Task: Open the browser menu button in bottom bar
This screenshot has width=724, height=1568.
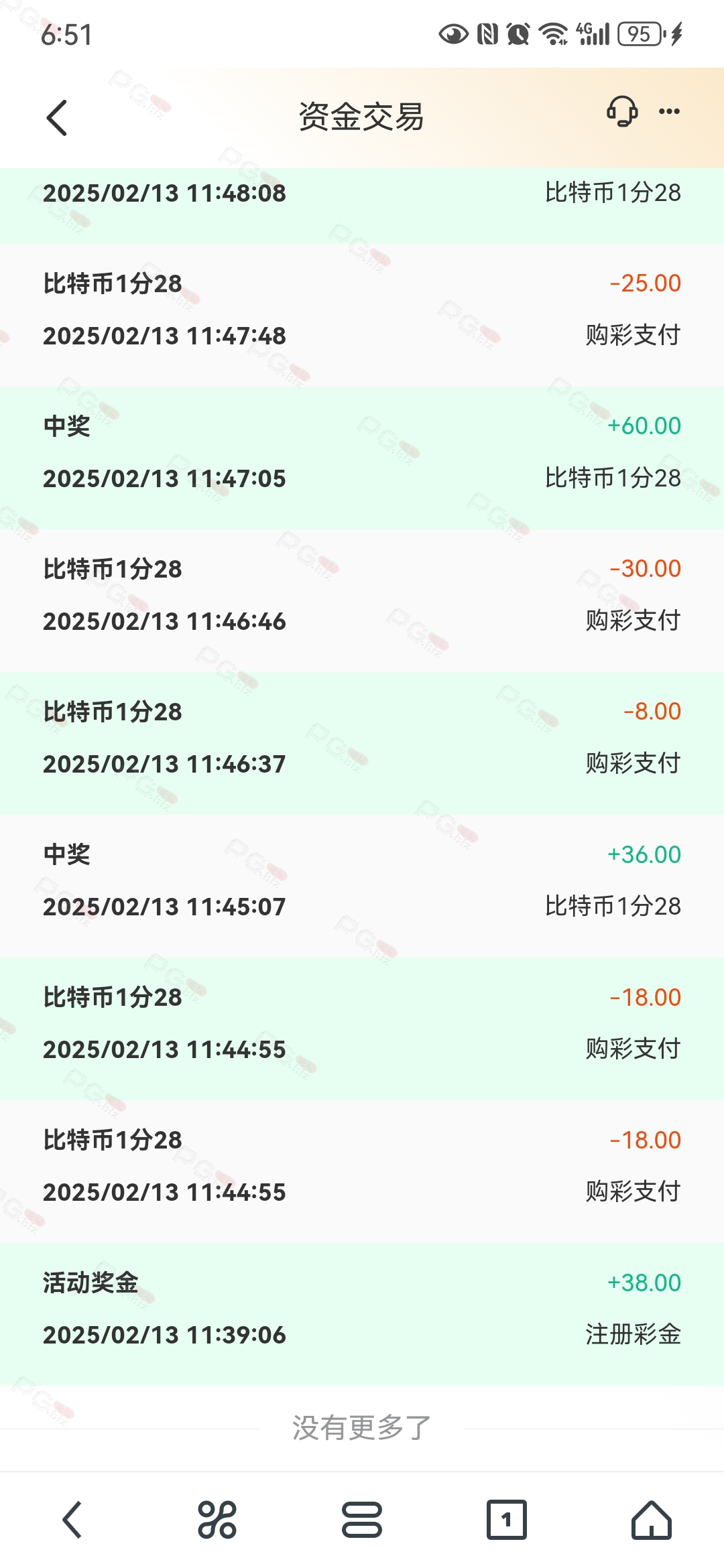Action: click(x=362, y=1520)
